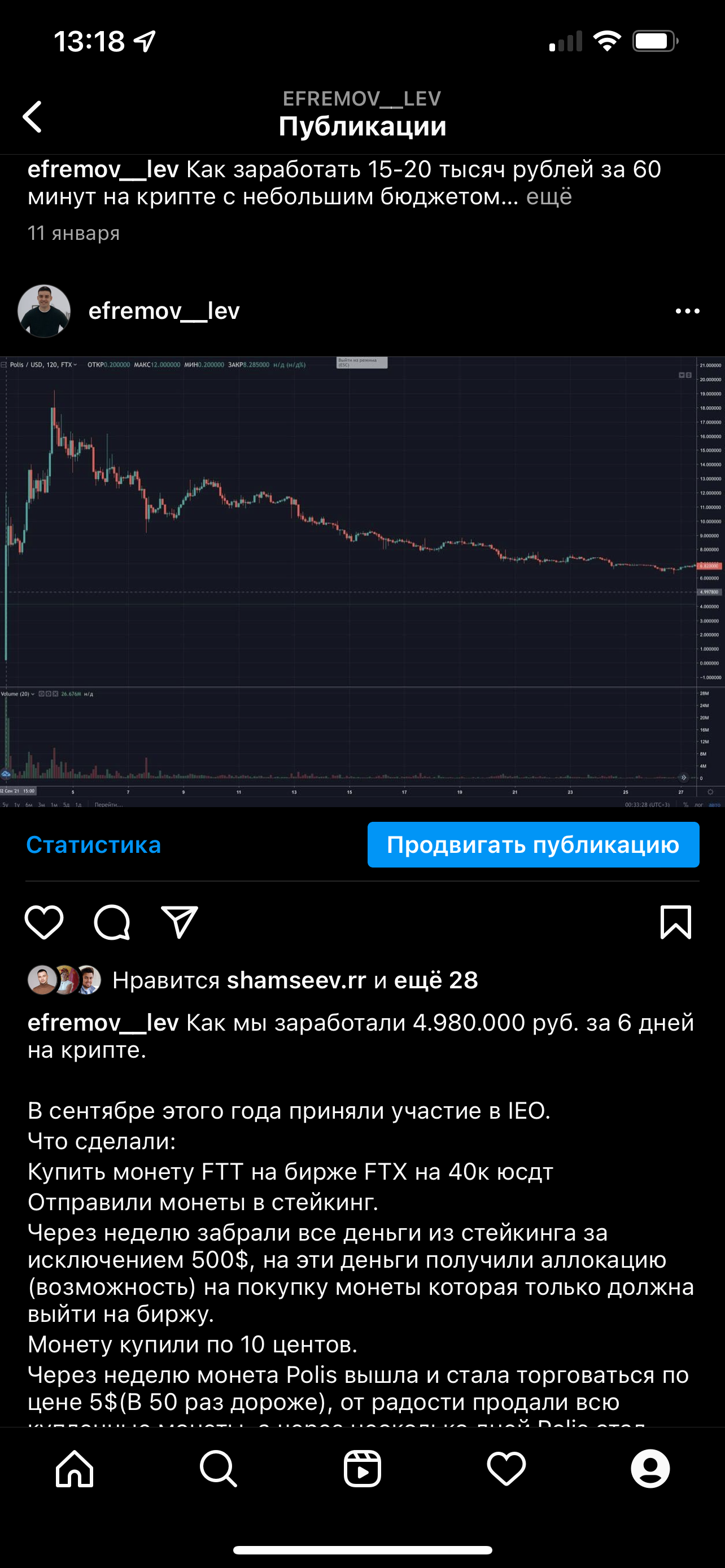
Task: Open the efremov__lev username next to avatar
Action: 164,311
